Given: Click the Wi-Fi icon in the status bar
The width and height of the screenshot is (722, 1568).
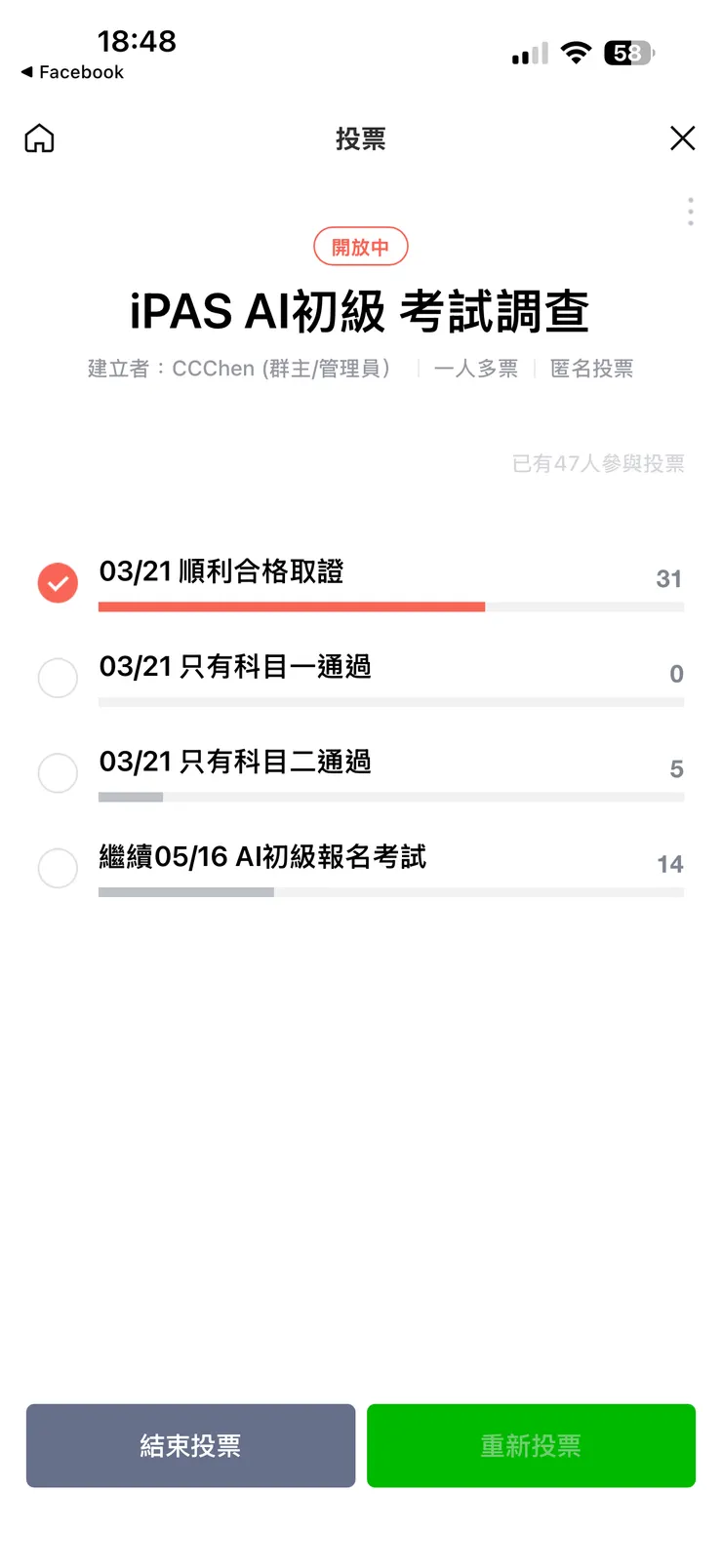Looking at the screenshot, I should (576, 54).
